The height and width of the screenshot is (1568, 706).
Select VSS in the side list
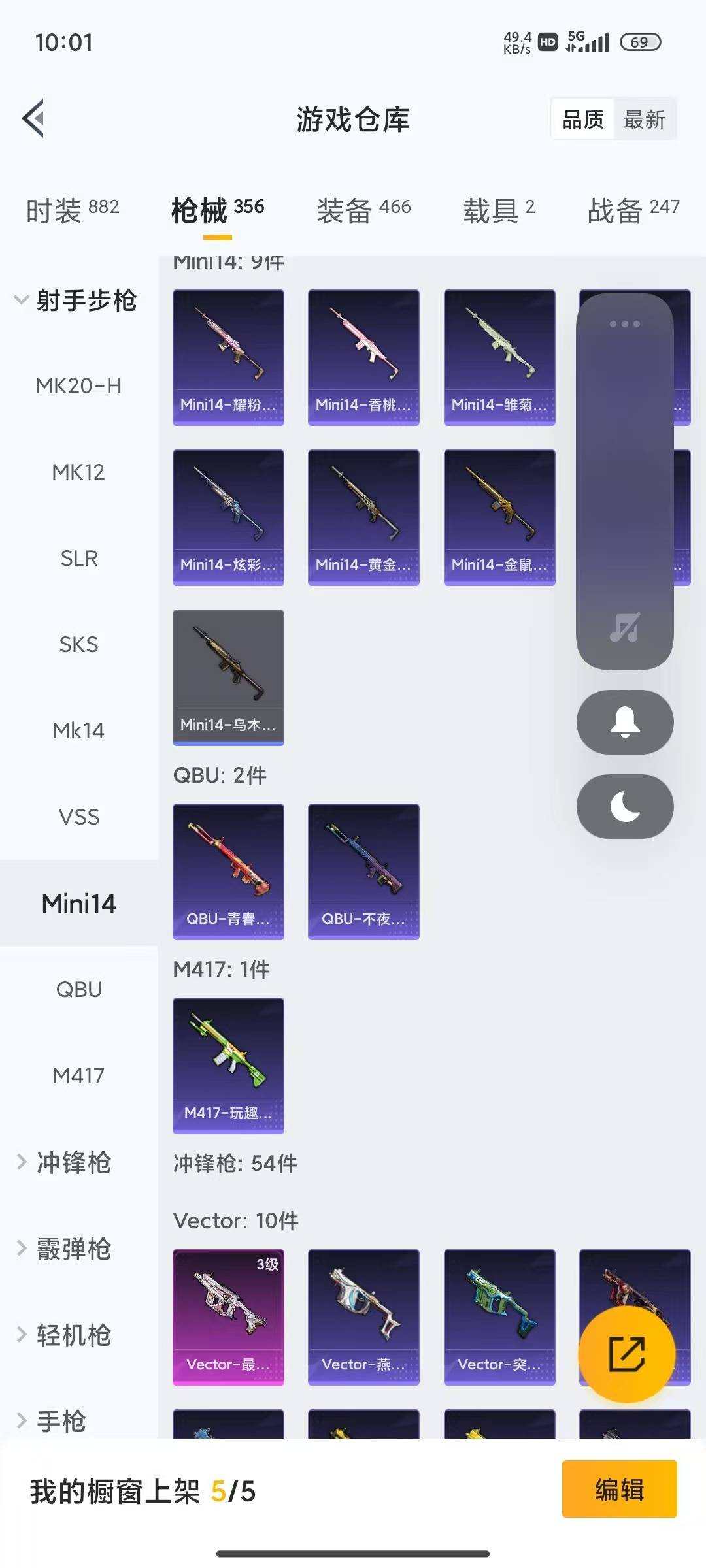point(78,817)
